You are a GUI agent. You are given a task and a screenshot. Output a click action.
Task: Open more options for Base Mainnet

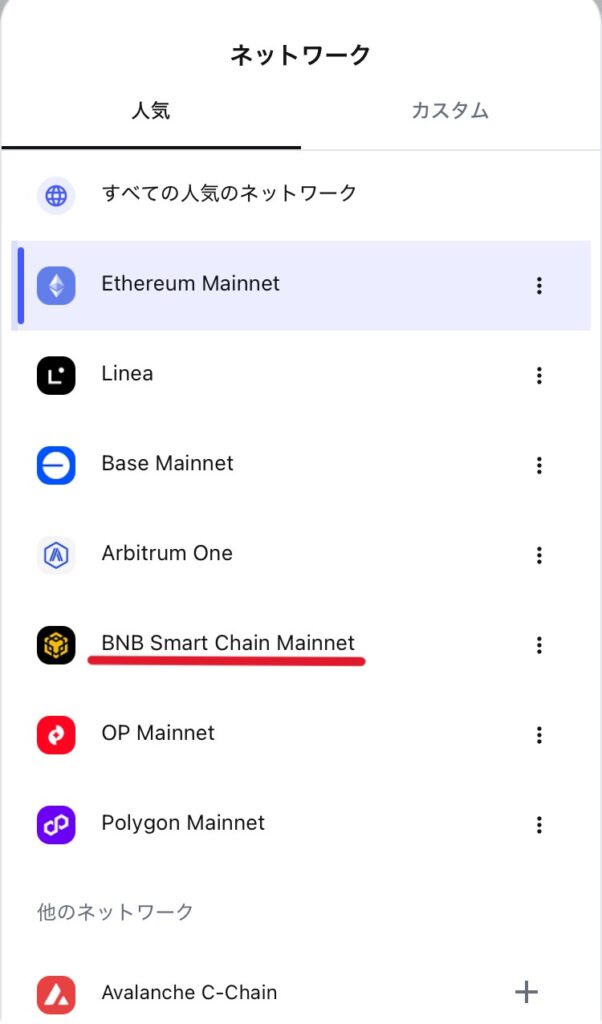tap(539, 466)
